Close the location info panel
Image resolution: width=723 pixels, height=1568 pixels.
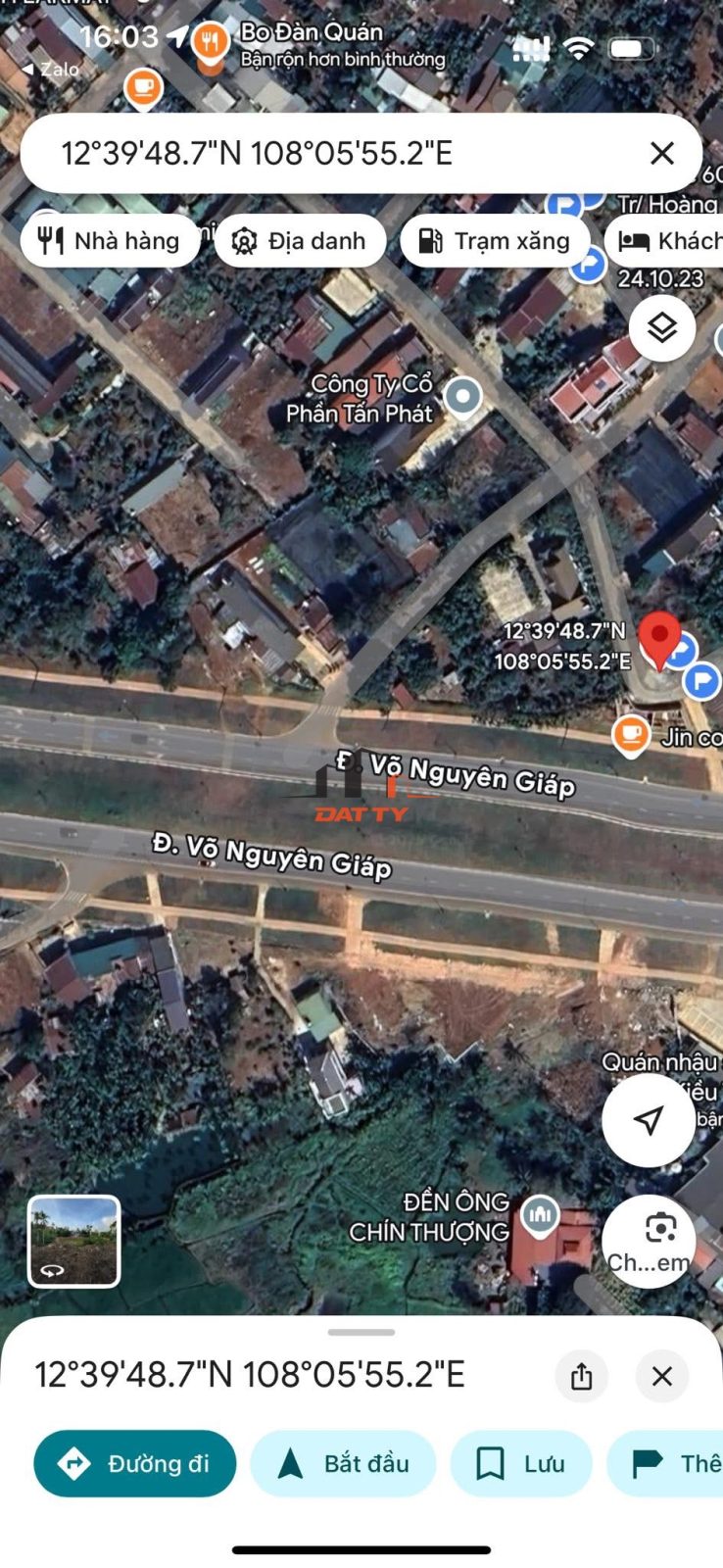pyautogui.click(x=662, y=1376)
